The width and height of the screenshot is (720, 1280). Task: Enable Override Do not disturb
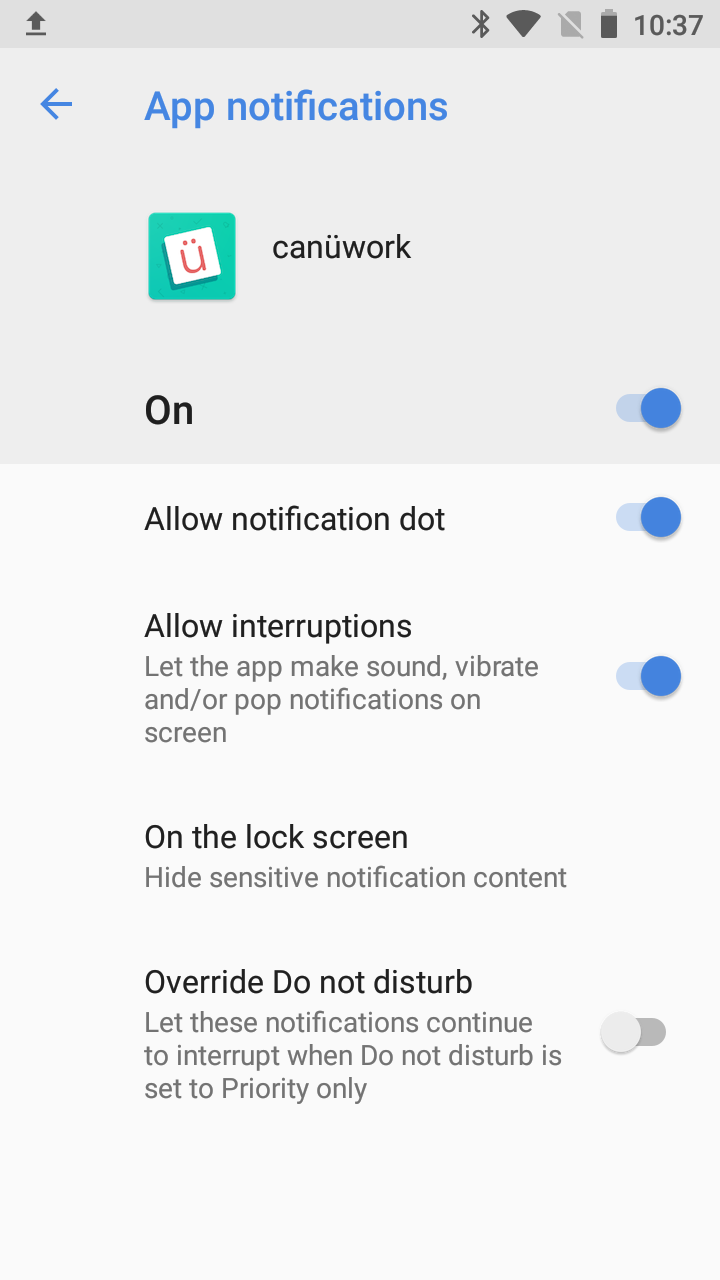634,1032
